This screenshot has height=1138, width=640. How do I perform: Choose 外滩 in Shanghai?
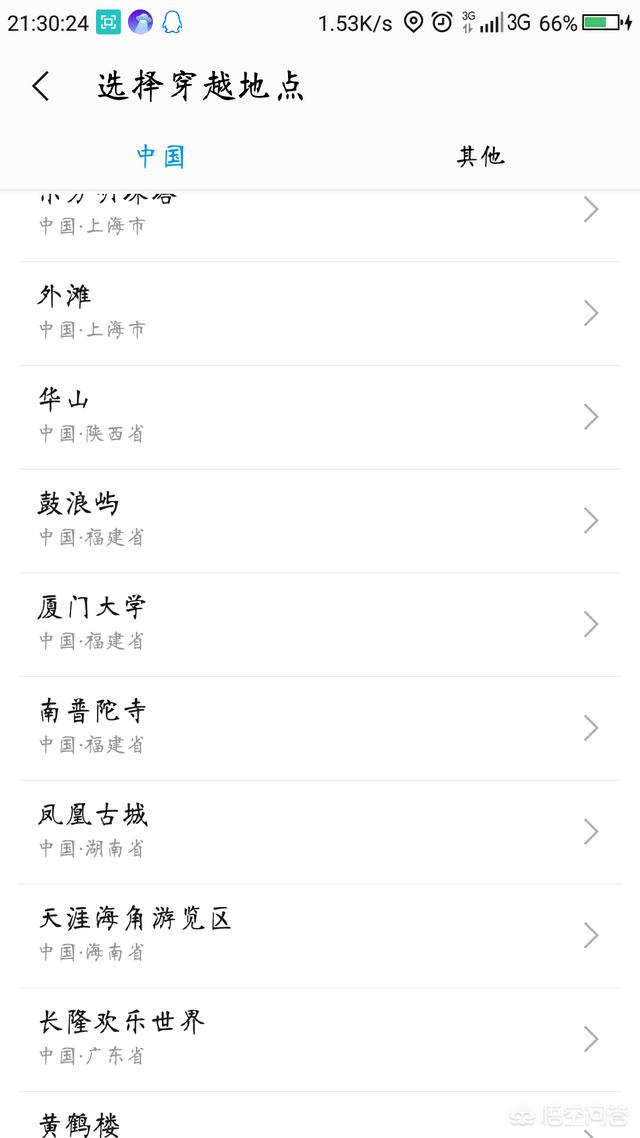click(x=320, y=314)
